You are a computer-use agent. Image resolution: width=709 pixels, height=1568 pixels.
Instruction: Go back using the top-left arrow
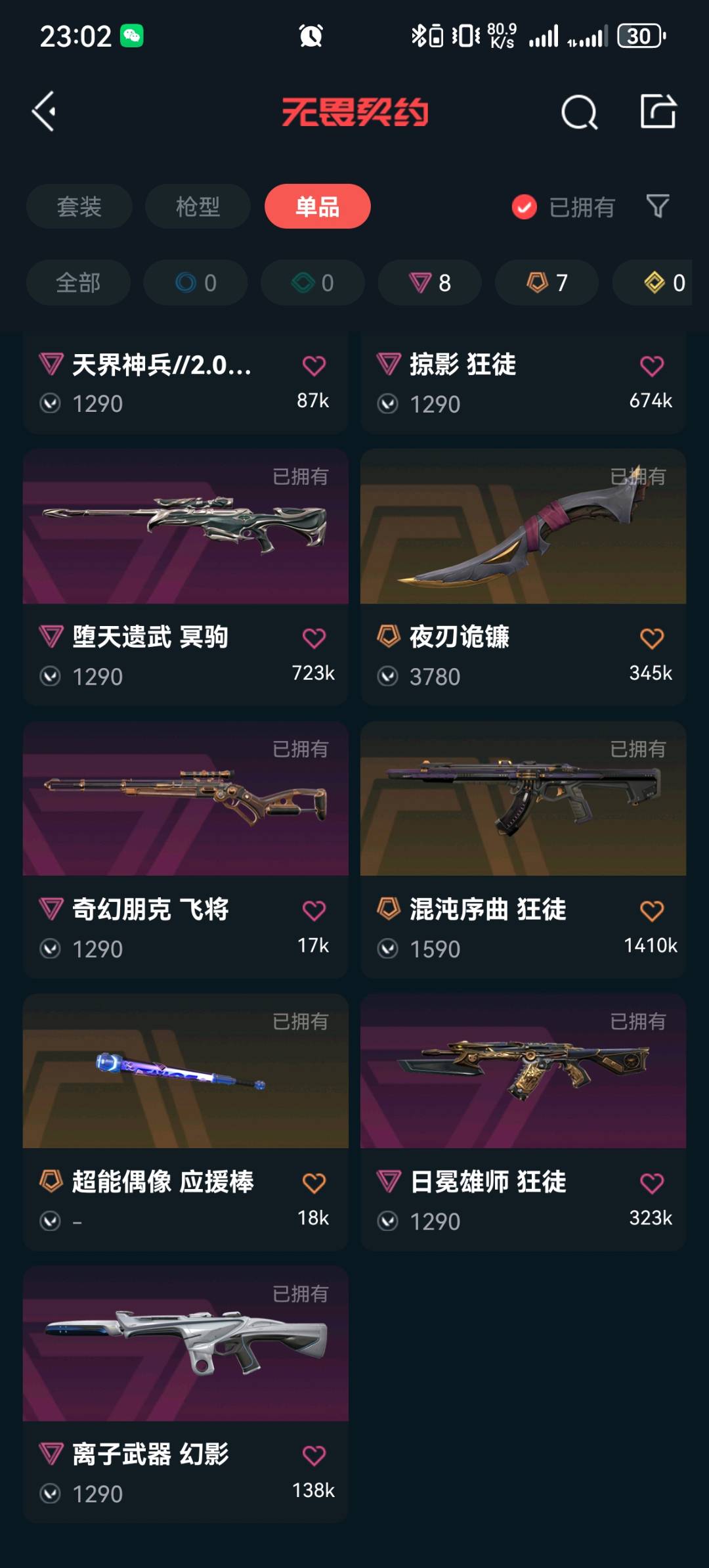[44, 112]
